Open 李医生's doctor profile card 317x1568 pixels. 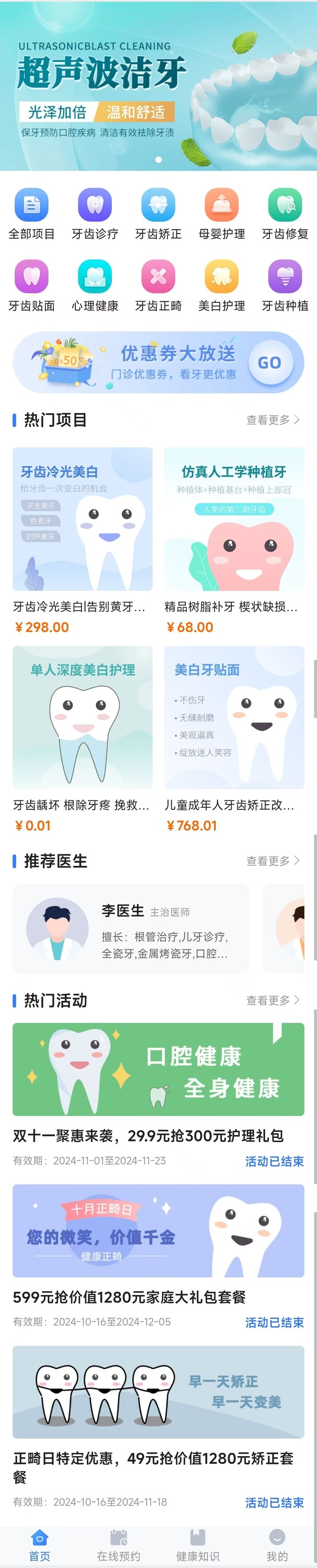pos(131,928)
